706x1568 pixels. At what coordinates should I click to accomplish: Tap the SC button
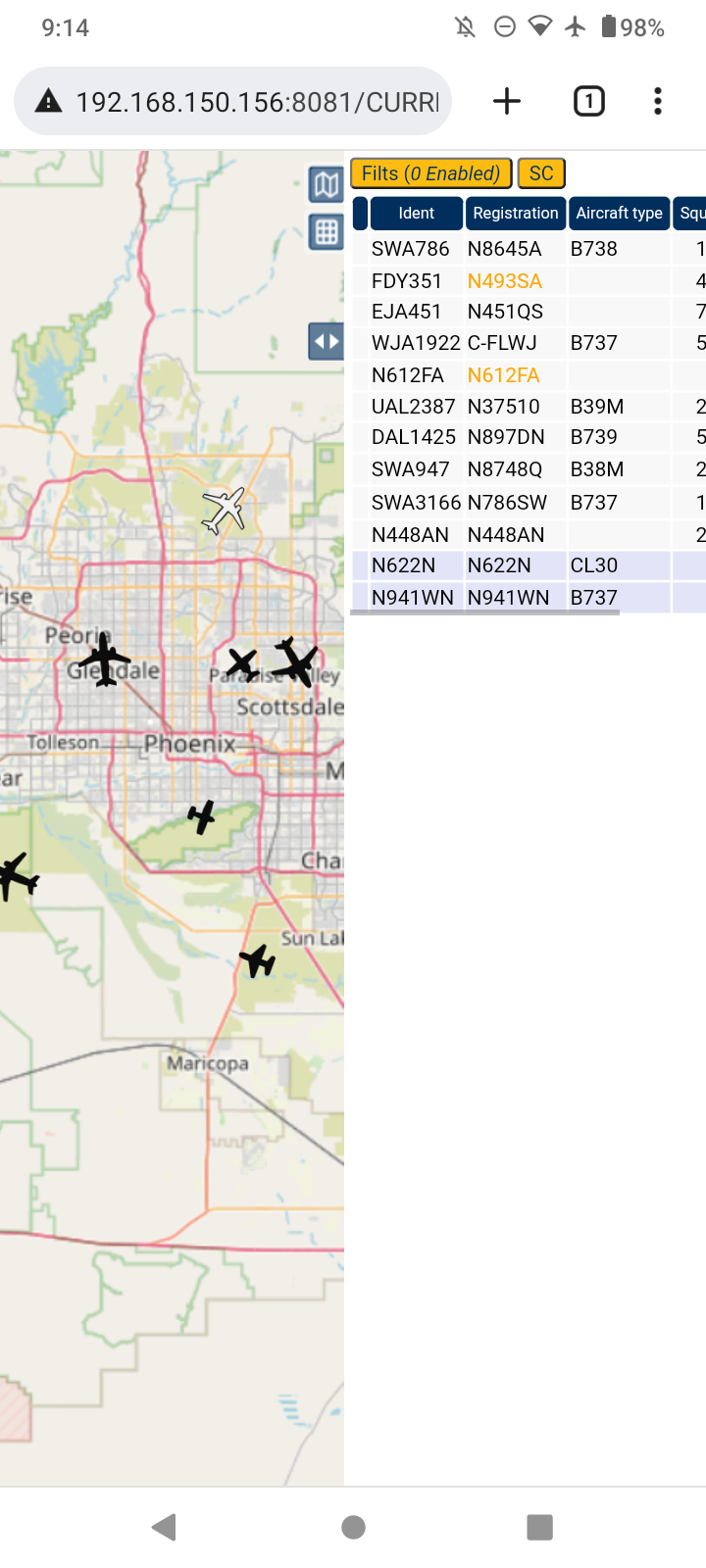pyautogui.click(x=541, y=173)
